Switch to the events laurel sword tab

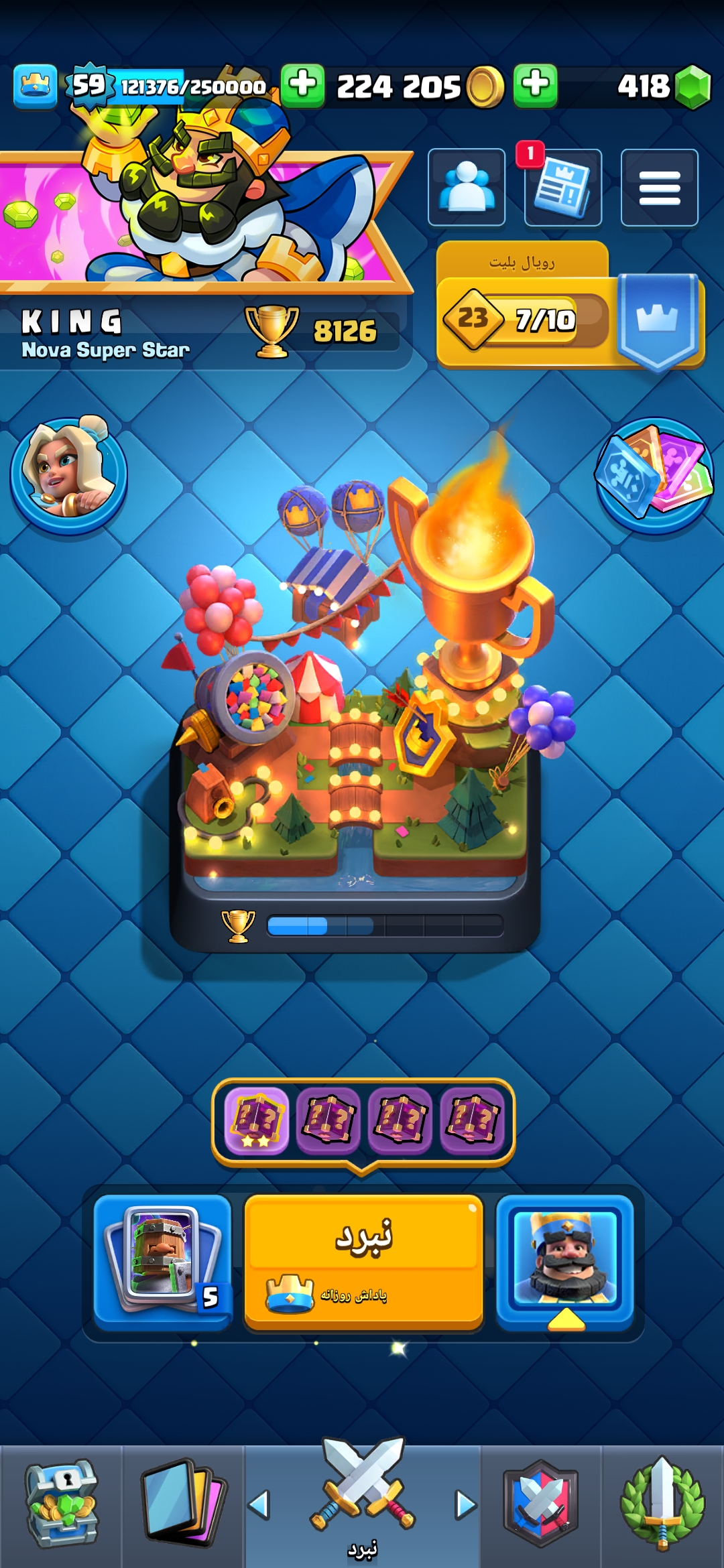(x=662, y=1506)
